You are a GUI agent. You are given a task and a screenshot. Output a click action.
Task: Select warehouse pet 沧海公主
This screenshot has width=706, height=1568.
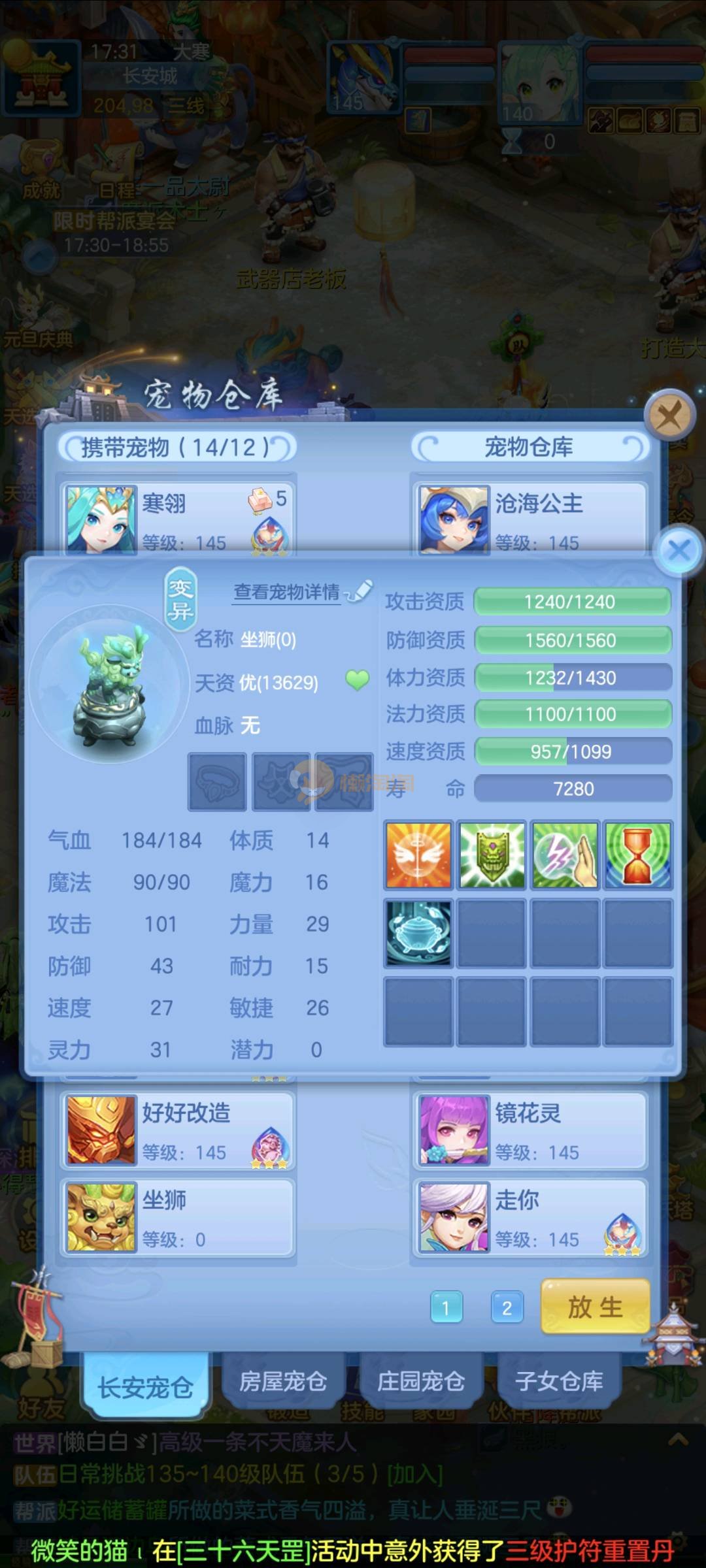pyautogui.click(x=529, y=519)
